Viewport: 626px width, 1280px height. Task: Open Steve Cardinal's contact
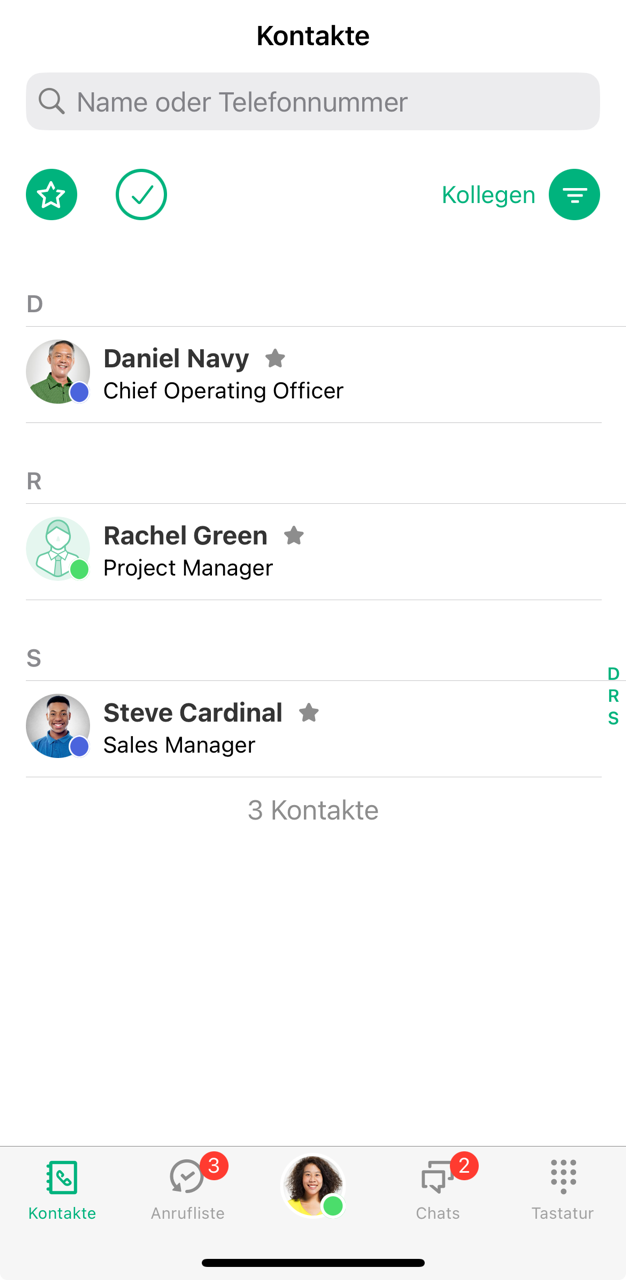coord(193,728)
